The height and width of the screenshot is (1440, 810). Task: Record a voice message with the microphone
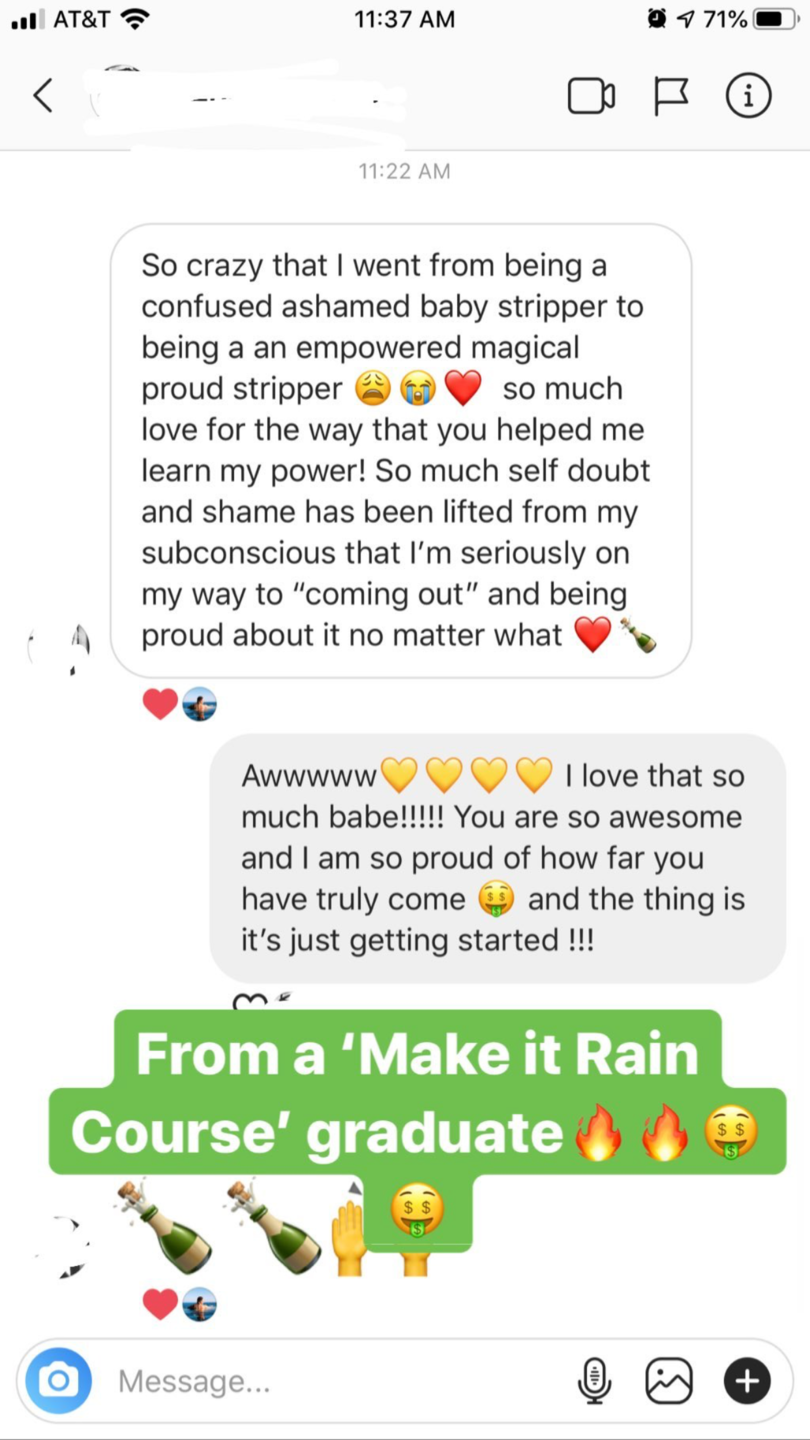(594, 1381)
